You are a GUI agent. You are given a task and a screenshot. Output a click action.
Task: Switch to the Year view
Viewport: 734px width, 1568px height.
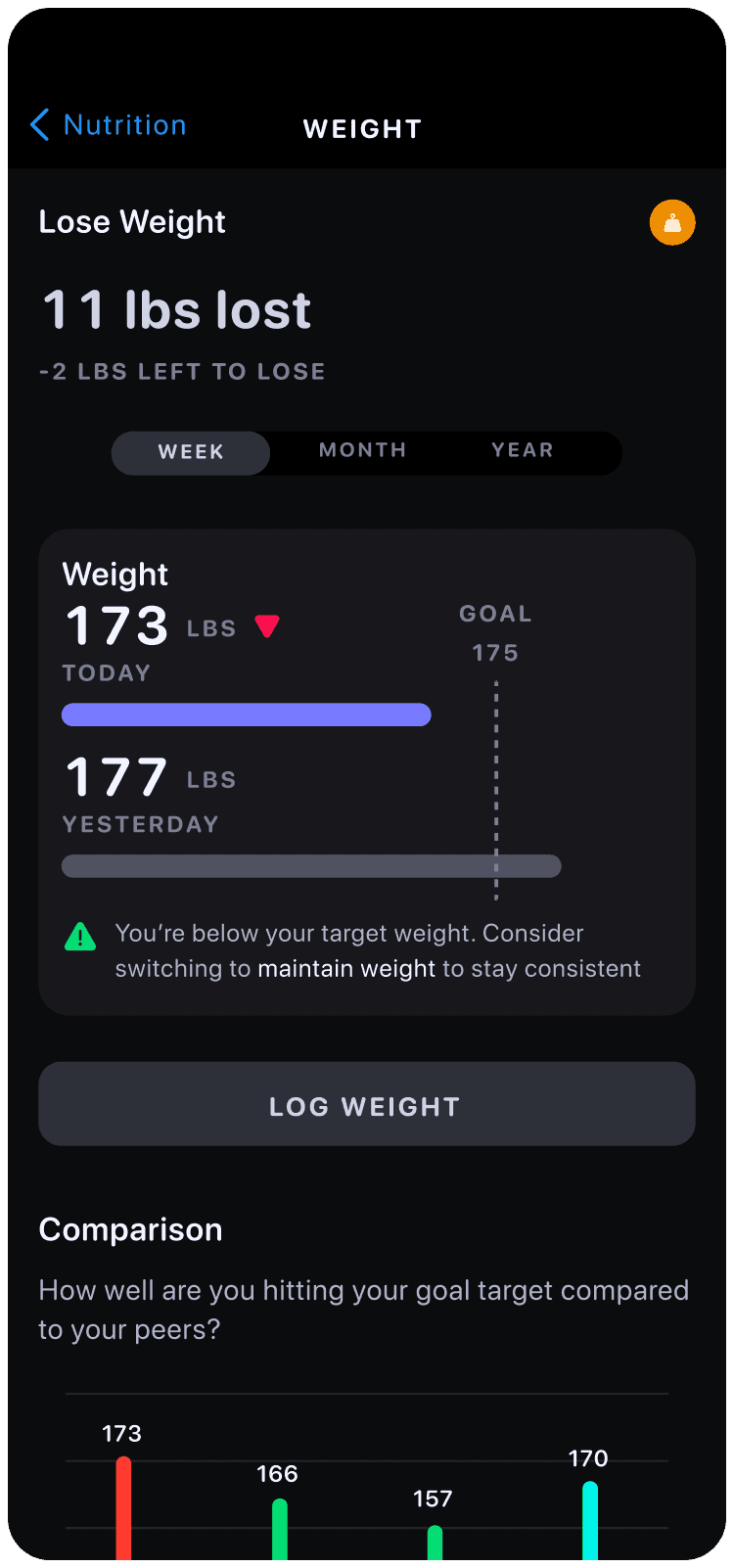[523, 450]
